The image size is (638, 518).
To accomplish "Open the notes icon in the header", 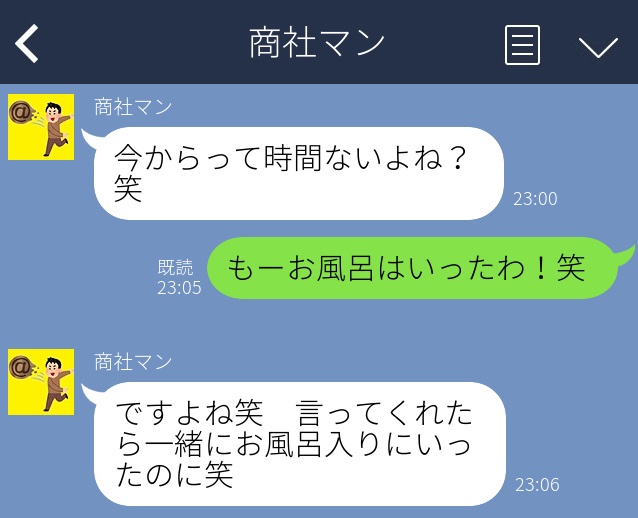I will (x=522, y=45).
